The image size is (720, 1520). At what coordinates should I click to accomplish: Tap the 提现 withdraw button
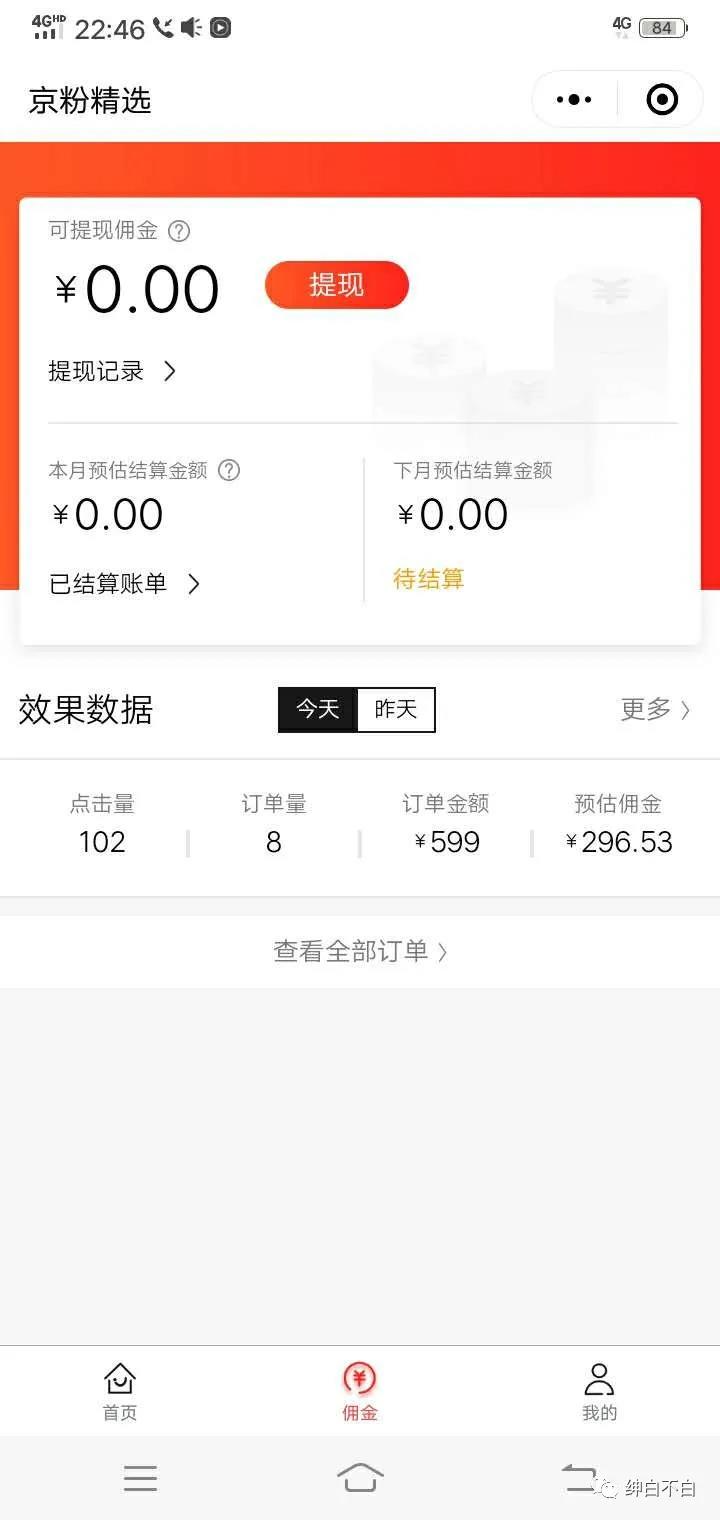point(336,285)
